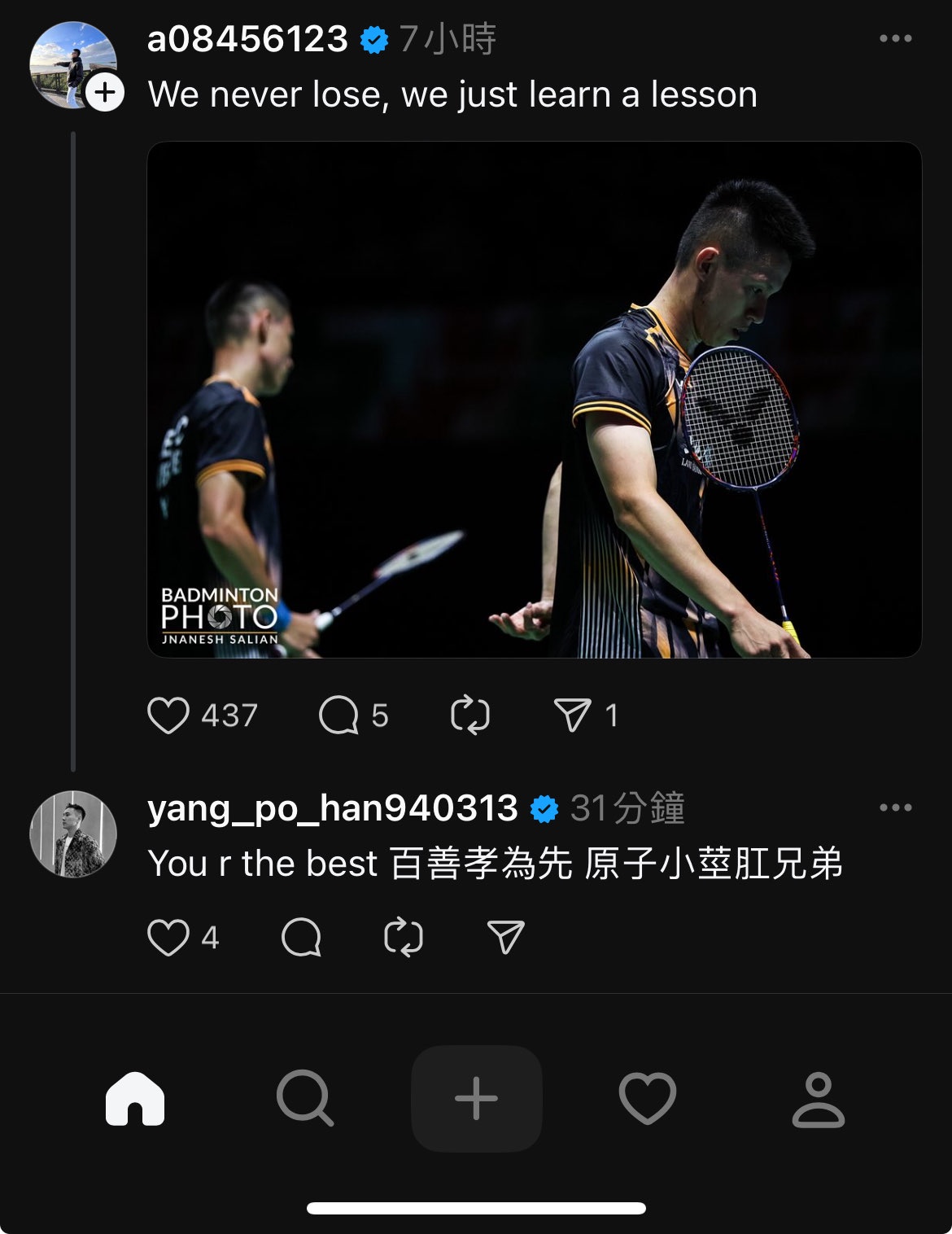Open overflow menu on a08456123's post
The width and height of the screenshot is (952, 1234).
[x=895, y=38]
